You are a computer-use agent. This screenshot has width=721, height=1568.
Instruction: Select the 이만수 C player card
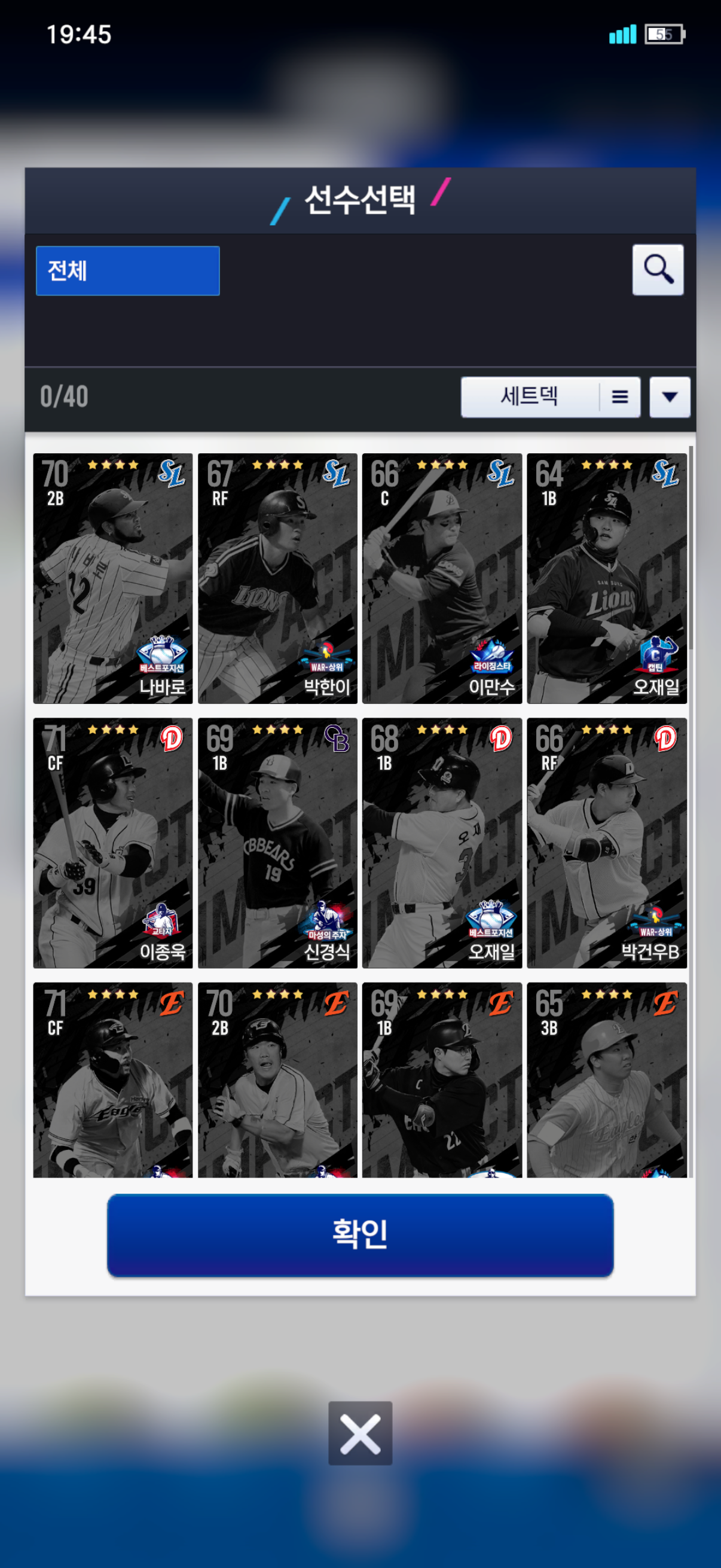coord(442,578)
